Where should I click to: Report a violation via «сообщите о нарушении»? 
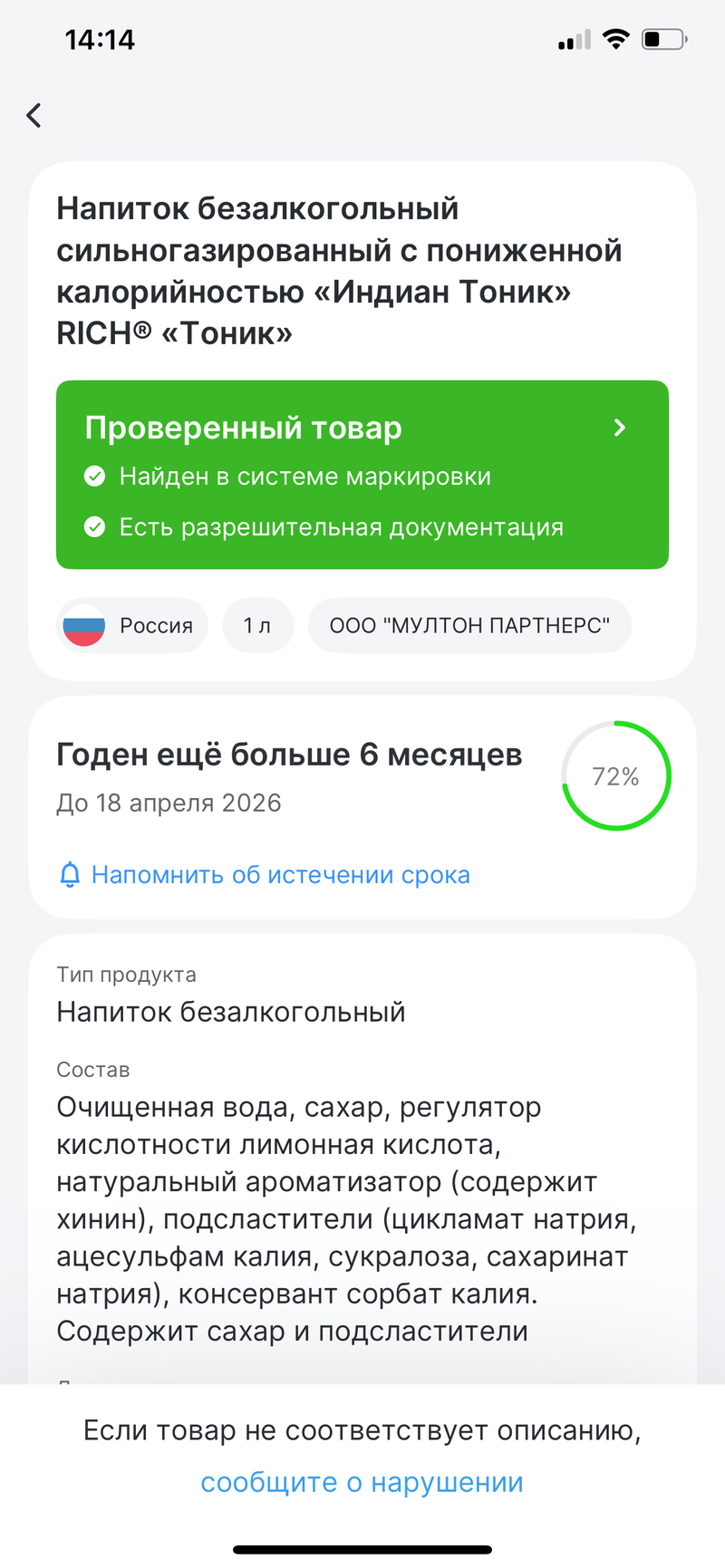click(362, 1483)
